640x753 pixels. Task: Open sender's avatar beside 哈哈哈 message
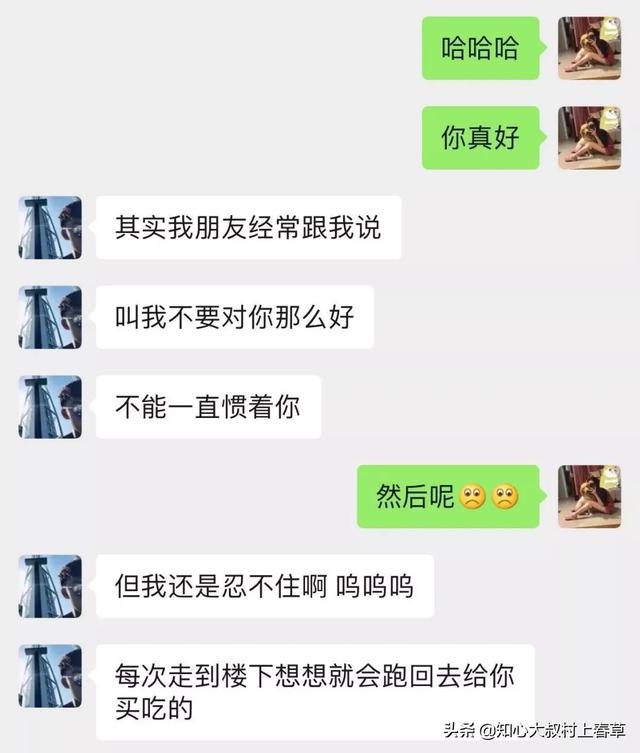(x=589, y=48)
